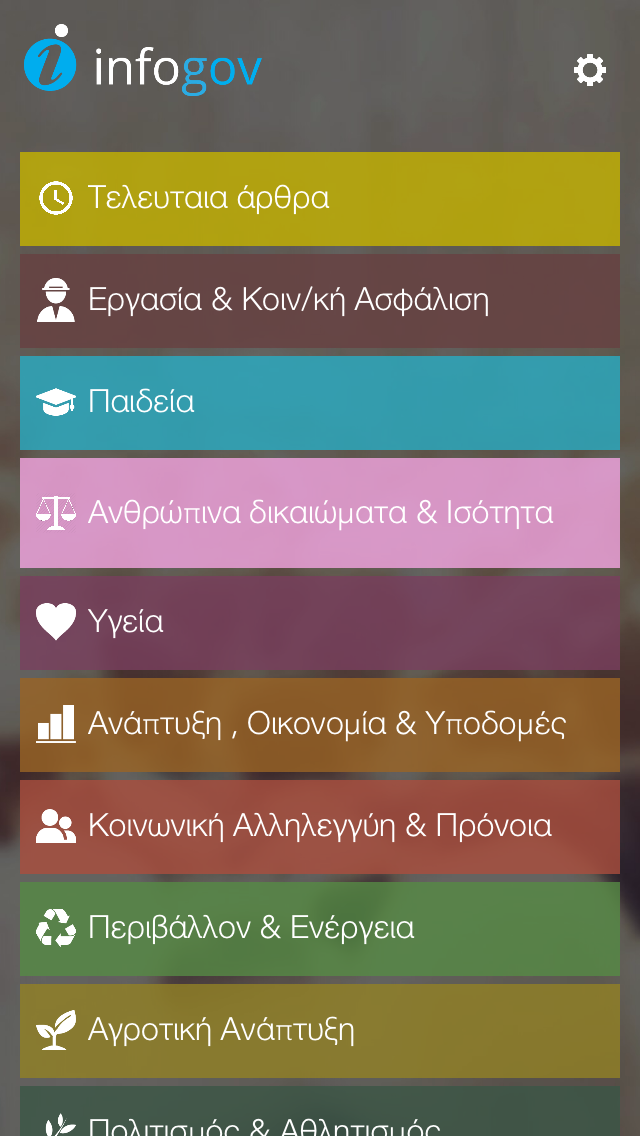This screenshot has width=640, height=1136.
Task: Open the Αγροτική Ανάπτυξη category
Action: [320, 1031]
